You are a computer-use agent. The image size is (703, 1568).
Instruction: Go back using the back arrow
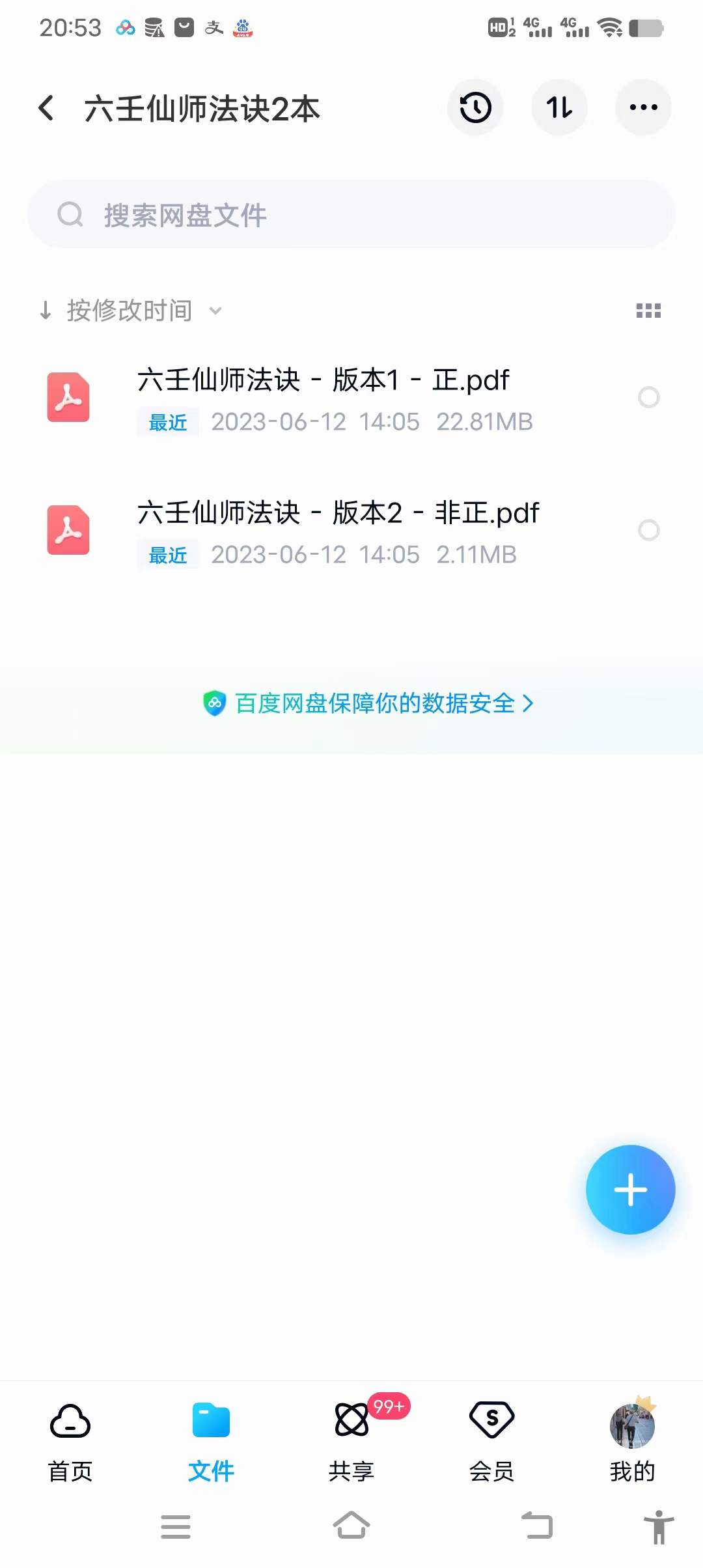(x=46, y=107)
